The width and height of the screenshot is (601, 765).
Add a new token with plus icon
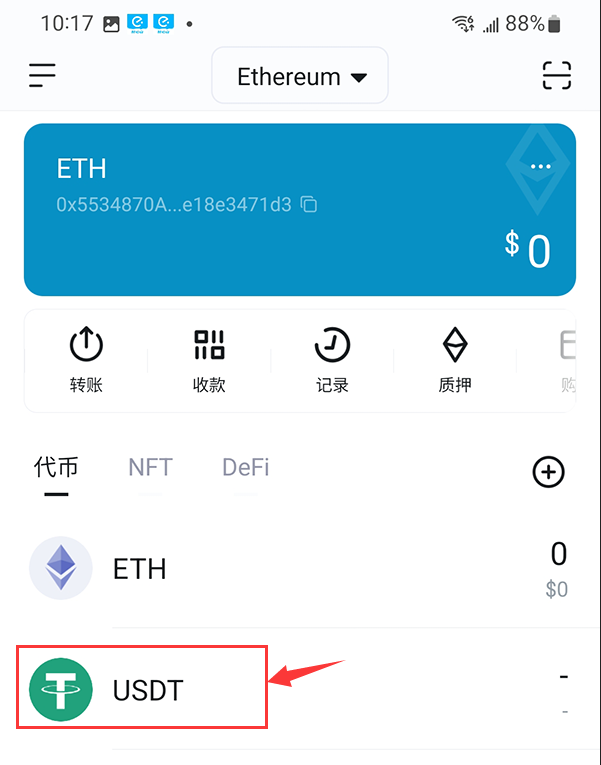pos(548,472)
